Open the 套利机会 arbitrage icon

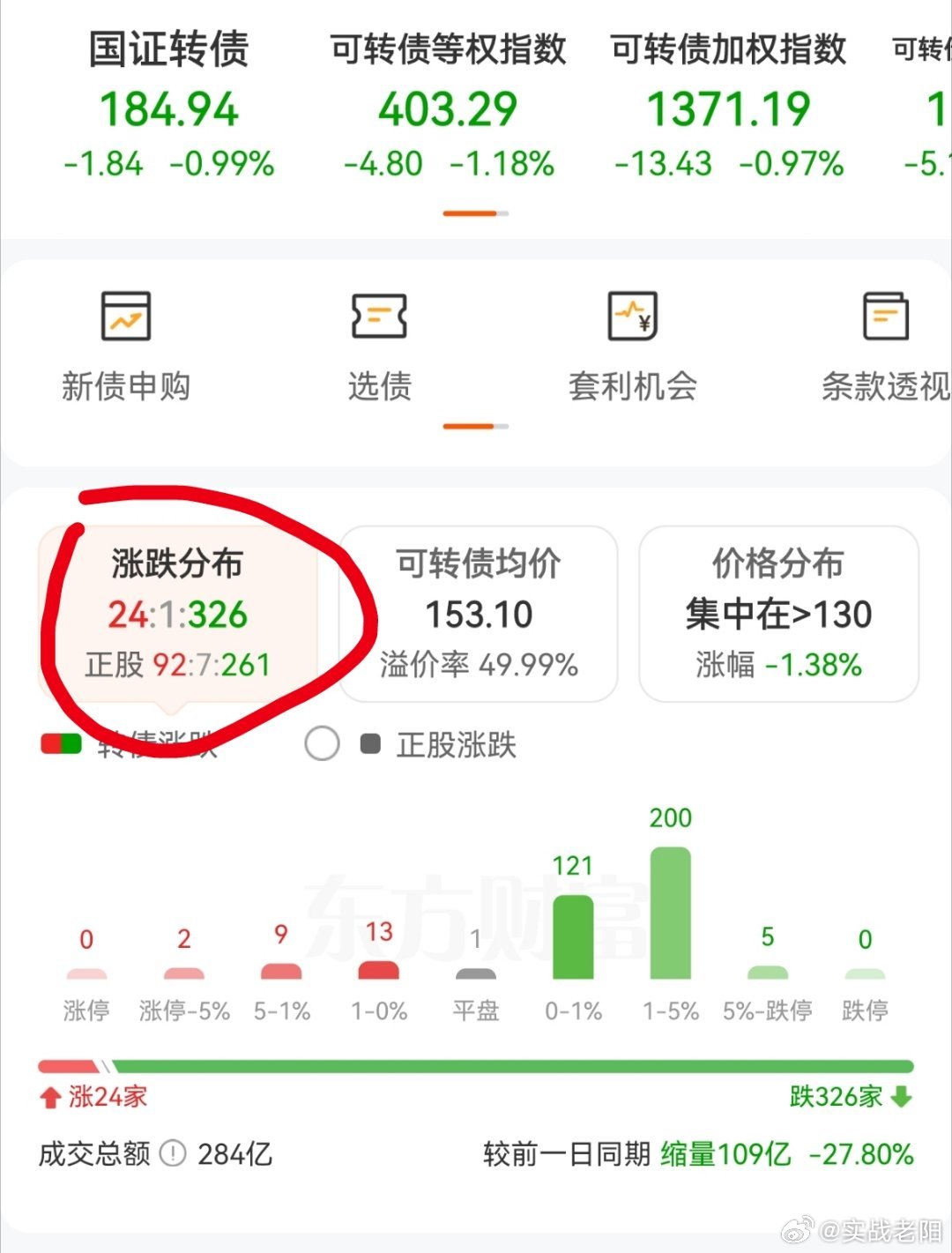(634, 317)
